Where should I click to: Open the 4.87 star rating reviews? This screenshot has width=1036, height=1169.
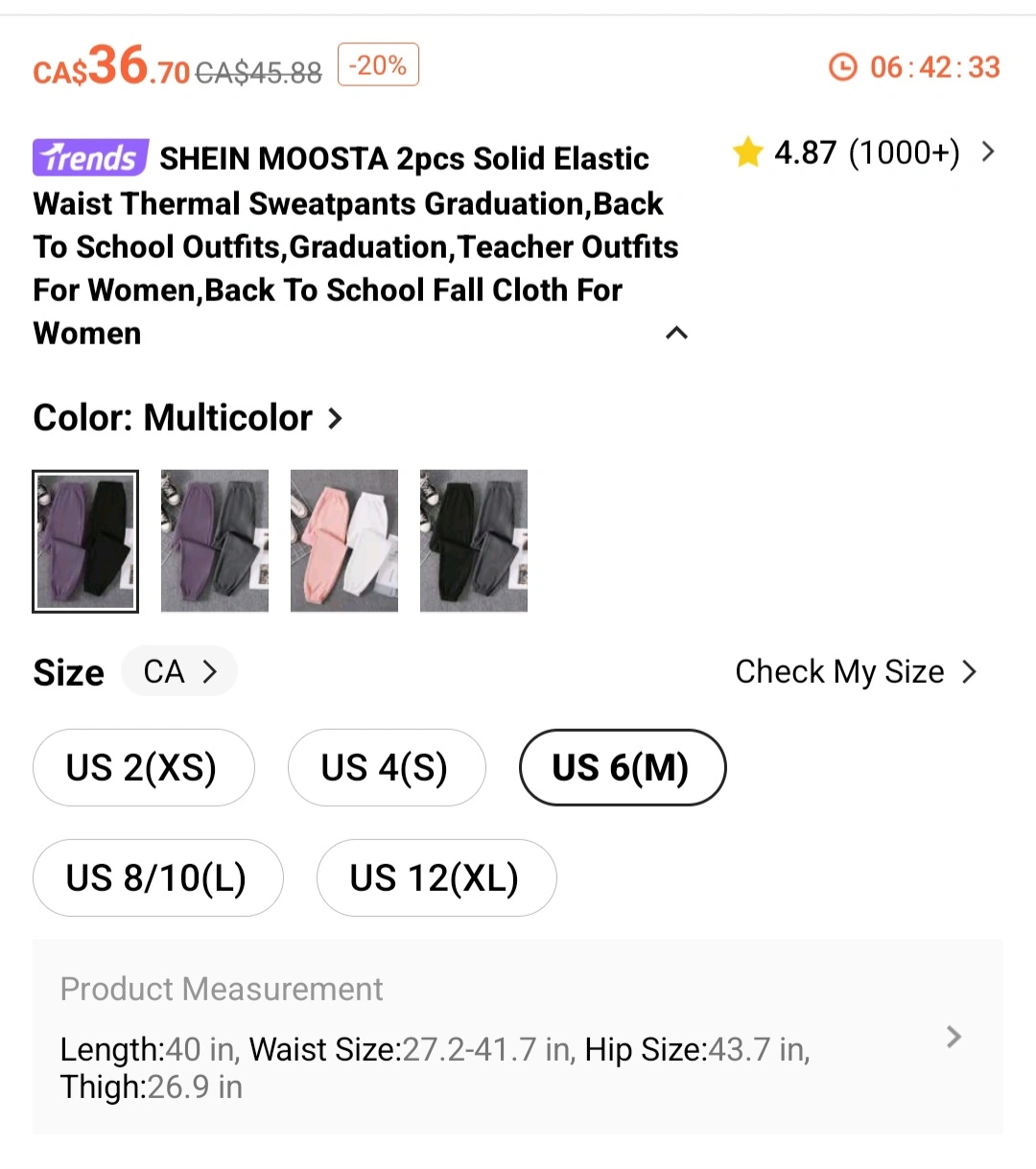pos(863,152)
